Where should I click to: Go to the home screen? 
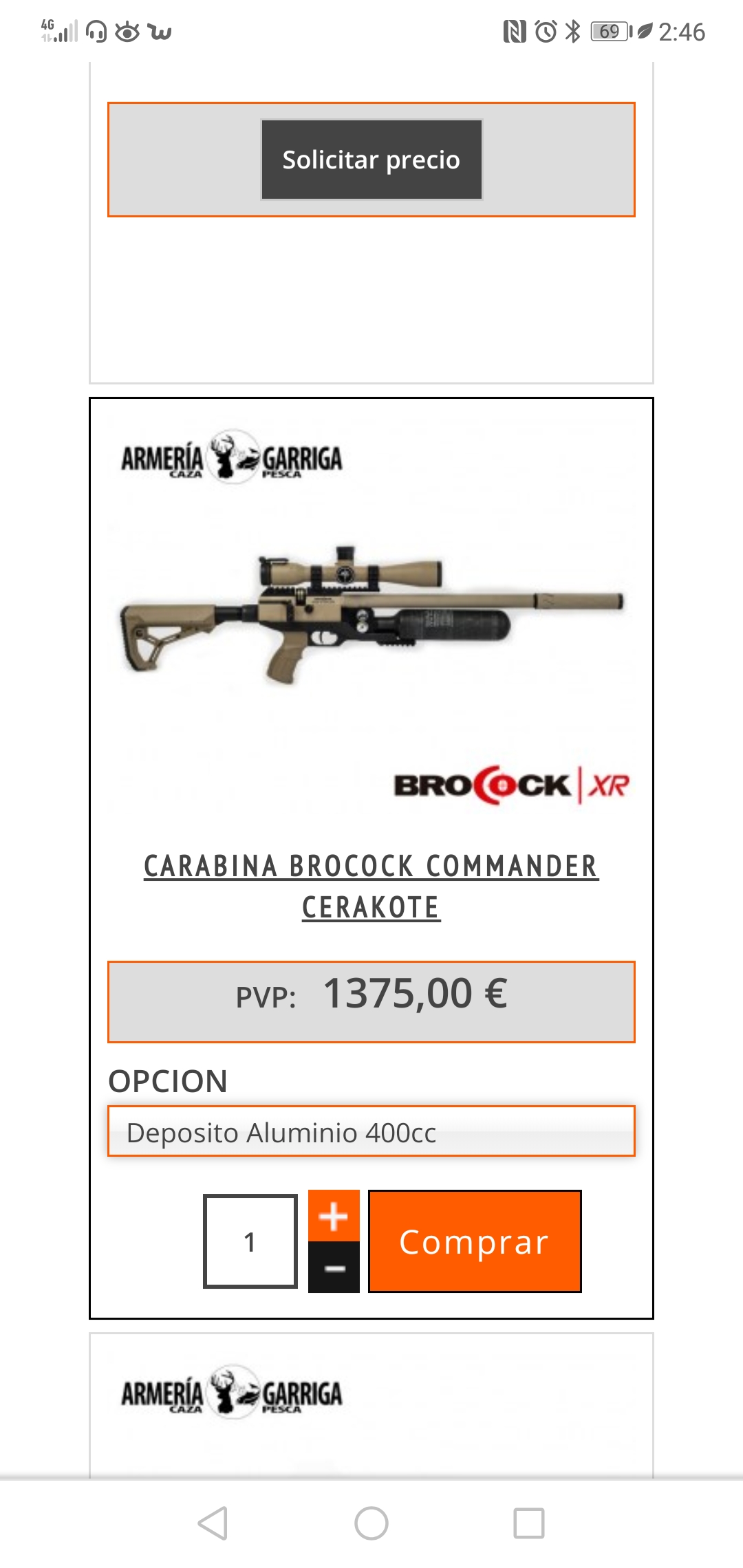371,1523
